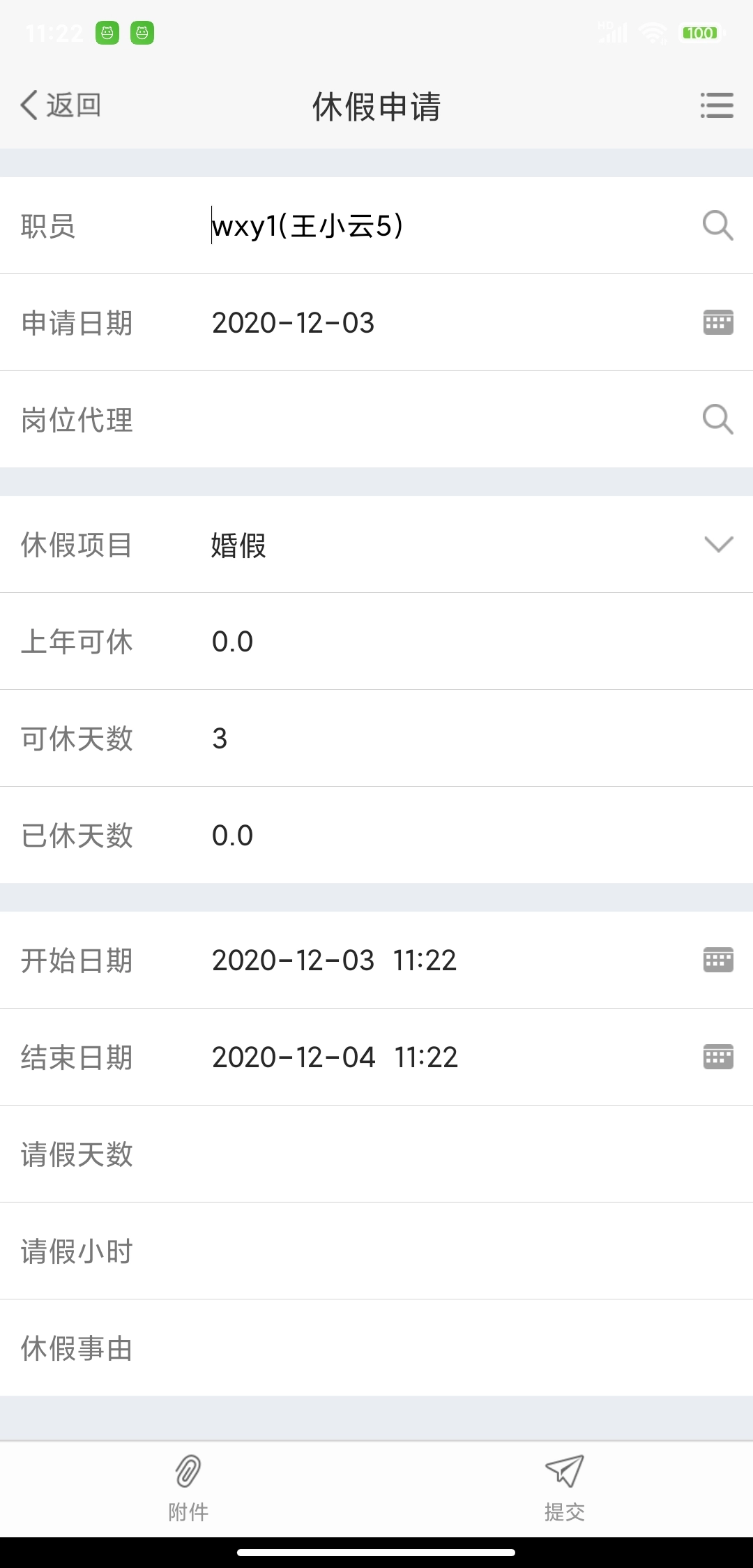
Task: Open the calendar for 申请日期
Action: pos(717,322)
